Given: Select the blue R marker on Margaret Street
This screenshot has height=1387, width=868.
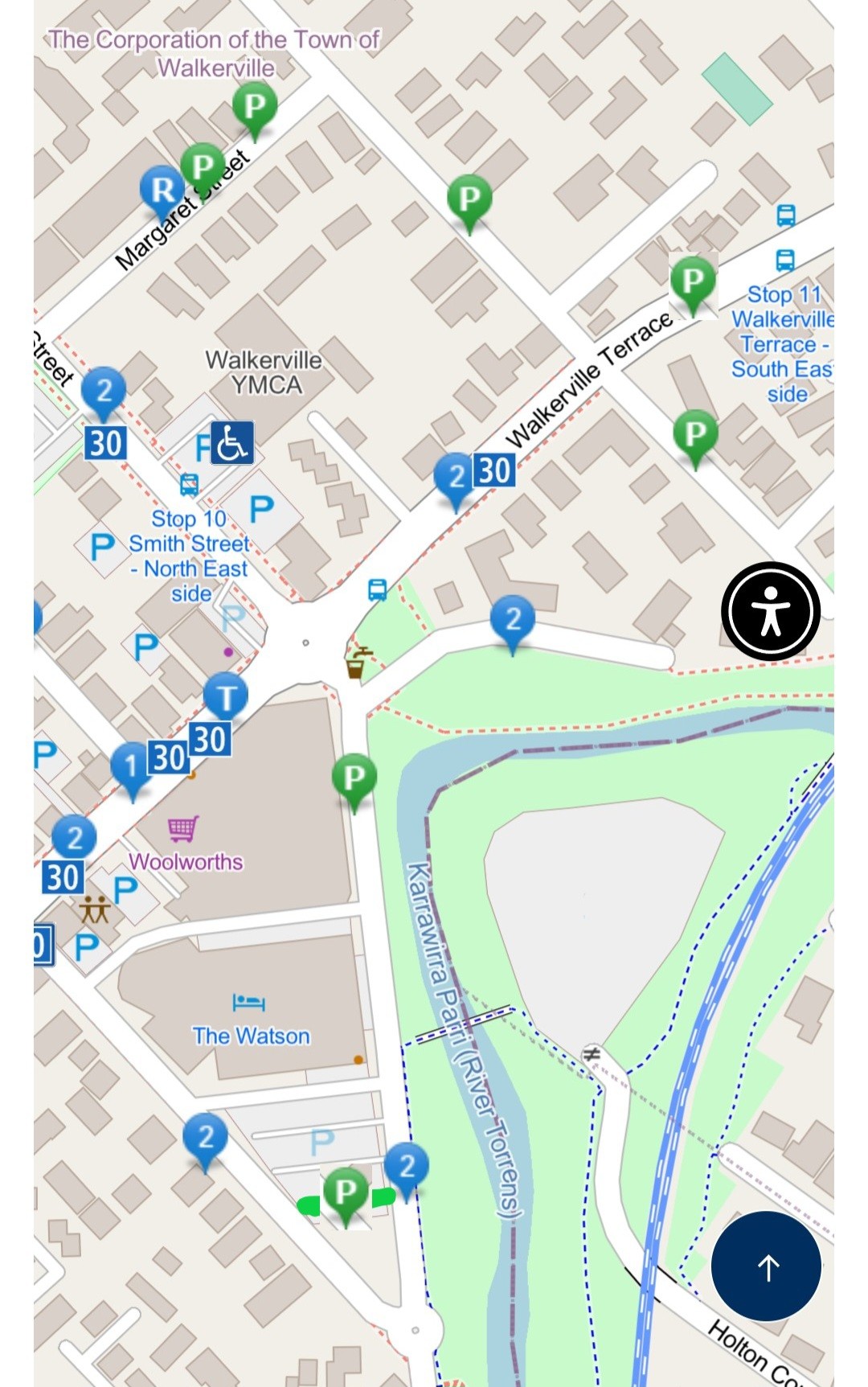Looking at the screenshot, I should (x=162, y=190).
